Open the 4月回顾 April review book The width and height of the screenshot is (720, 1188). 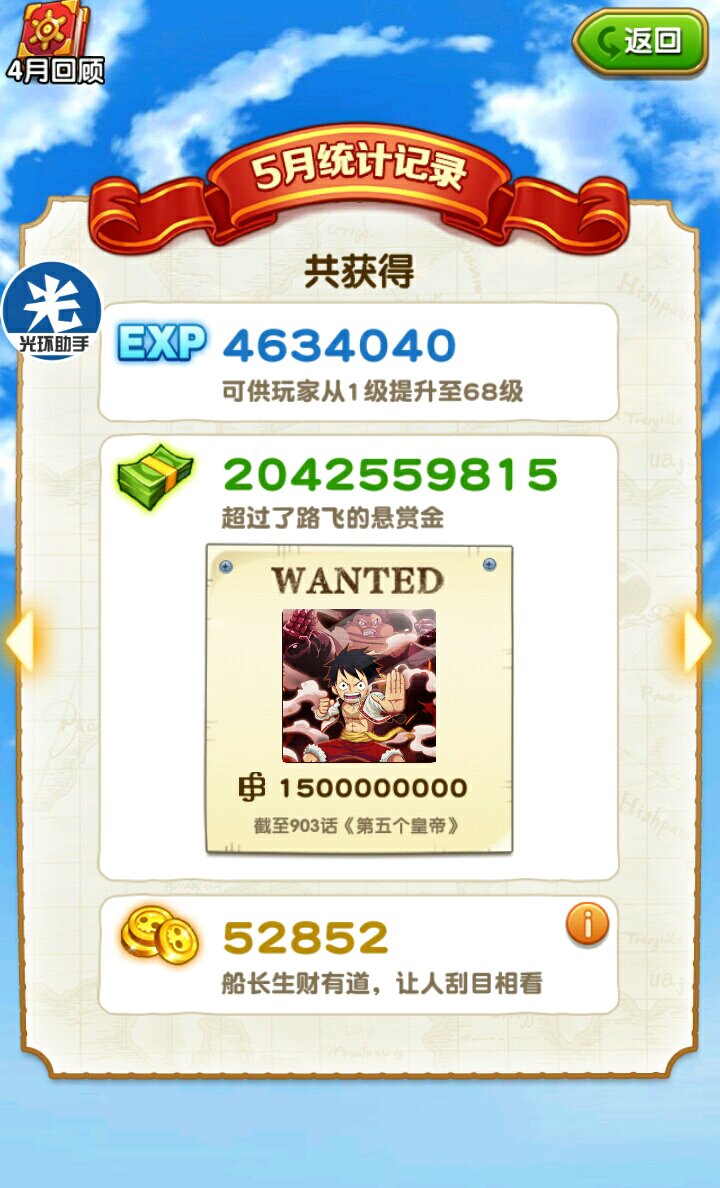55,42
